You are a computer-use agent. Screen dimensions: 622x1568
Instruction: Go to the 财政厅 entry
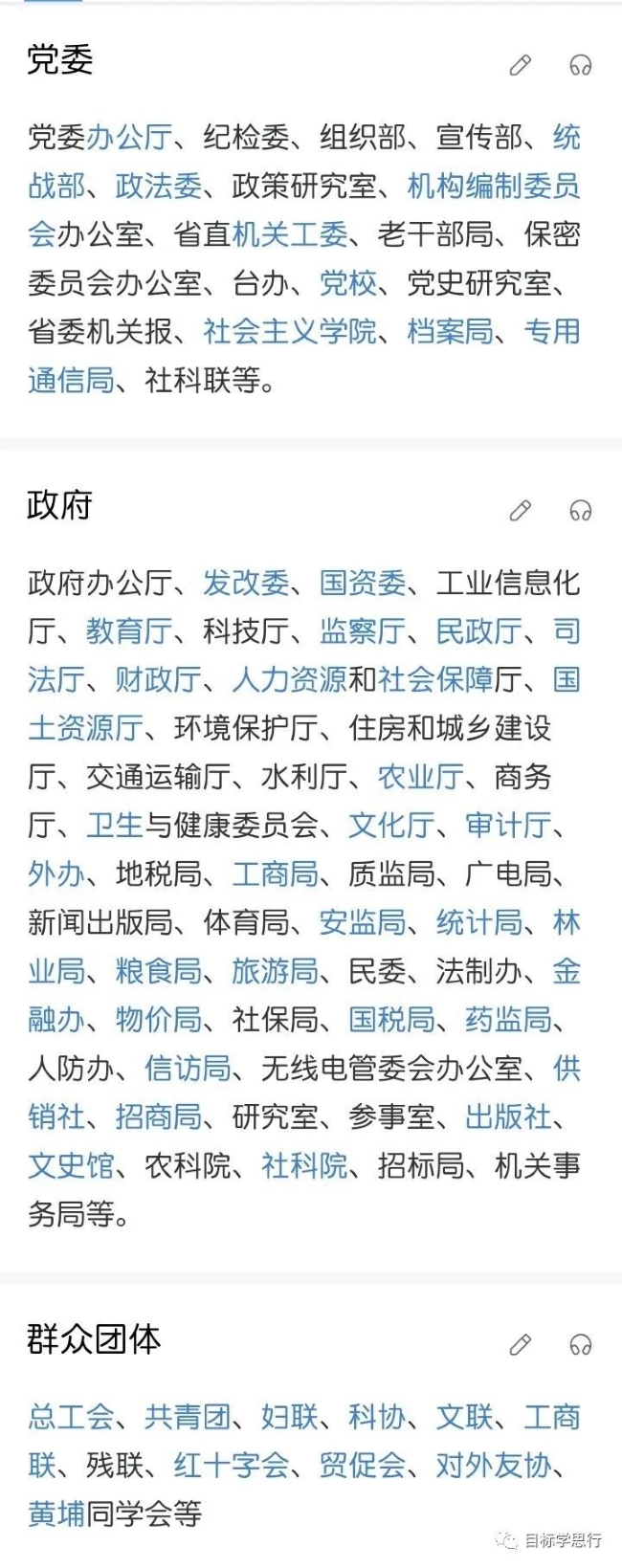pyautogui.click(x=158, y=680)
